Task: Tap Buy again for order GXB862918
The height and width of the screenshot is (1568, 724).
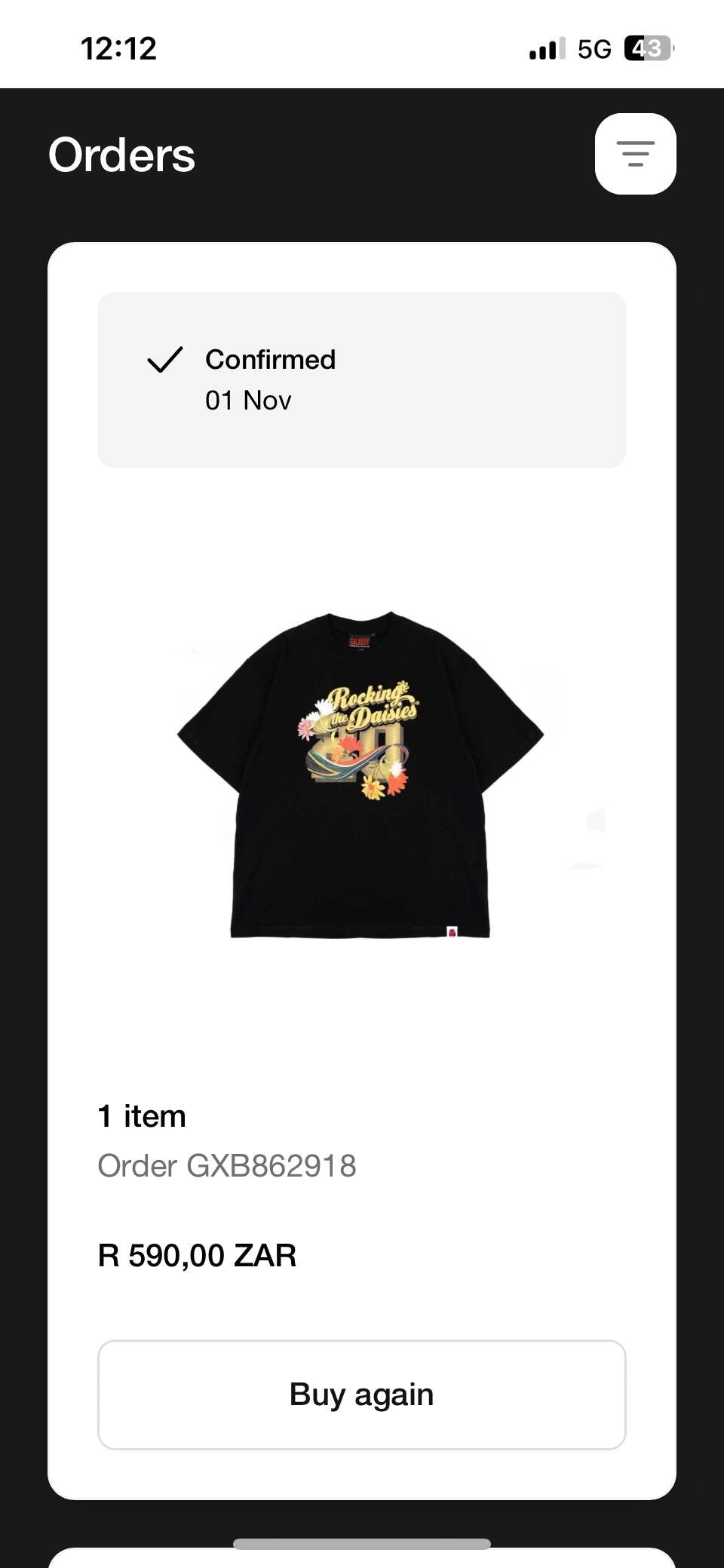Action: click(x=361, y=1395)
